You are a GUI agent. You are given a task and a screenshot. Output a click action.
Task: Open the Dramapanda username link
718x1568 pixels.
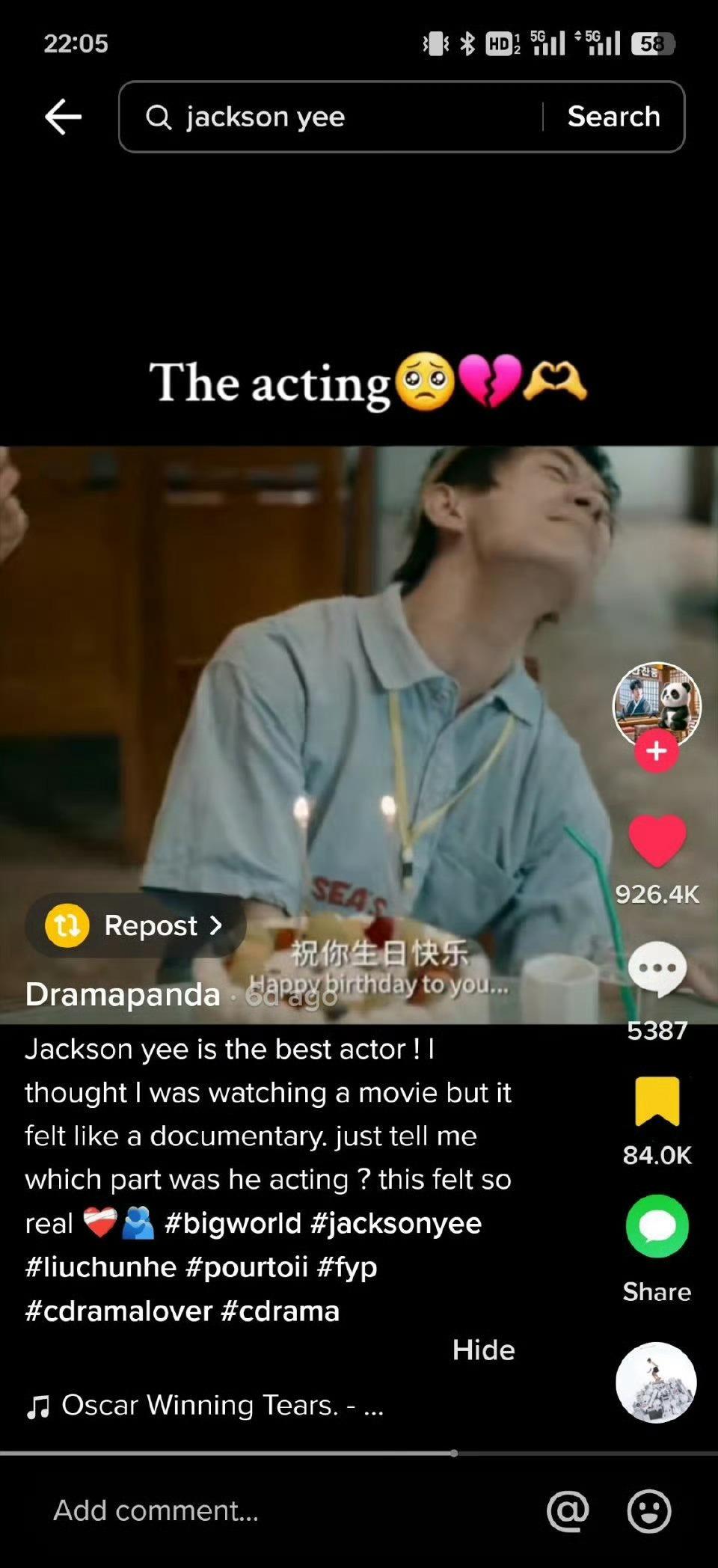pos(123,994)
